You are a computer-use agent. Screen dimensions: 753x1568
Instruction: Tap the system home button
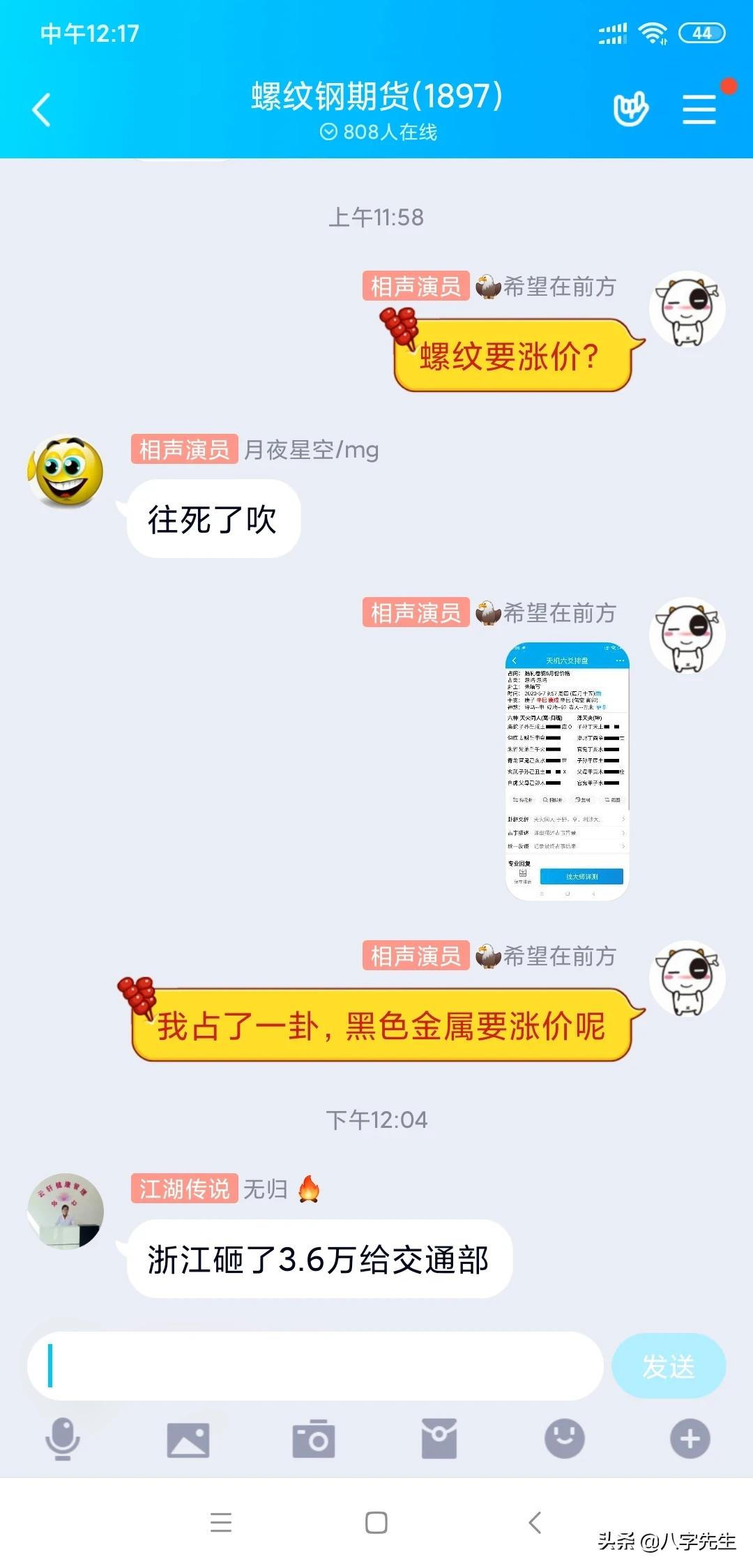tap(376, 1522)
